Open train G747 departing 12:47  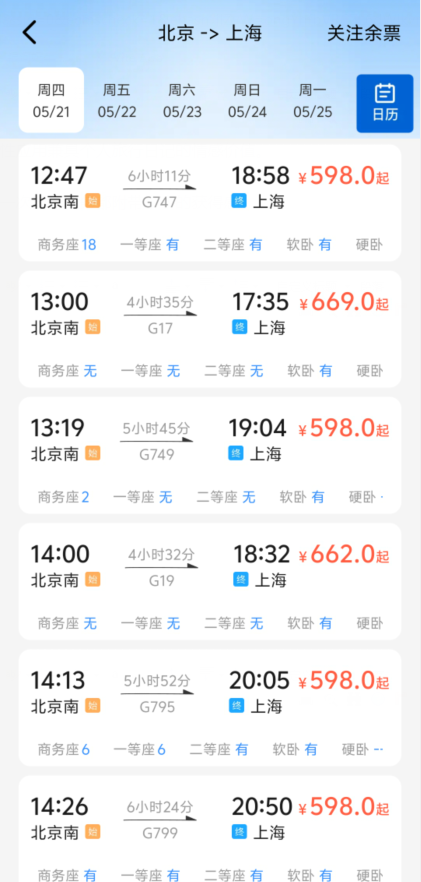pyautogui.click(x=210, y=203)
